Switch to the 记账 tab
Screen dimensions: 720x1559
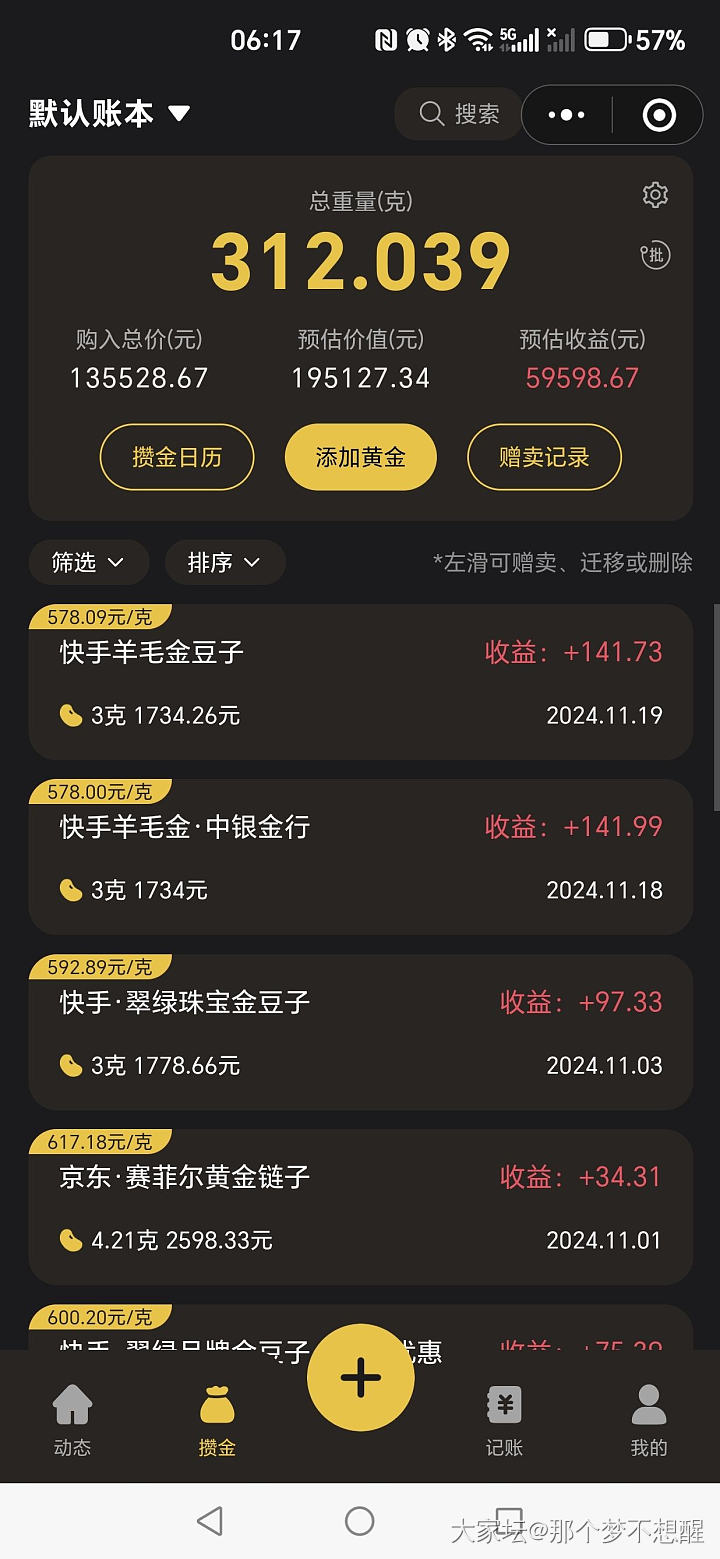504,1418
